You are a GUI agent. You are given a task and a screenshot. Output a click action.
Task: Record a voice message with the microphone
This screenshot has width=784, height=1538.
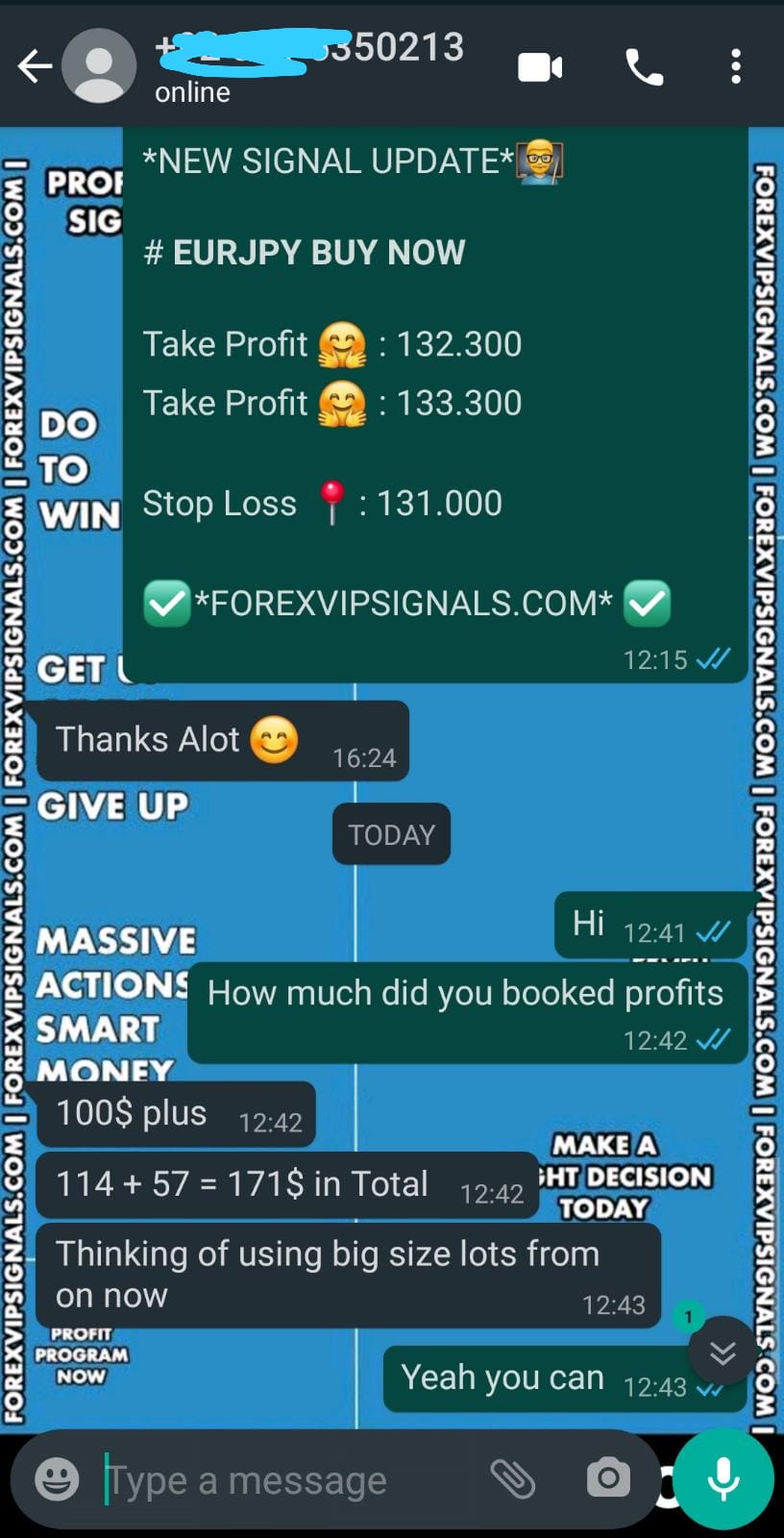723,1478
